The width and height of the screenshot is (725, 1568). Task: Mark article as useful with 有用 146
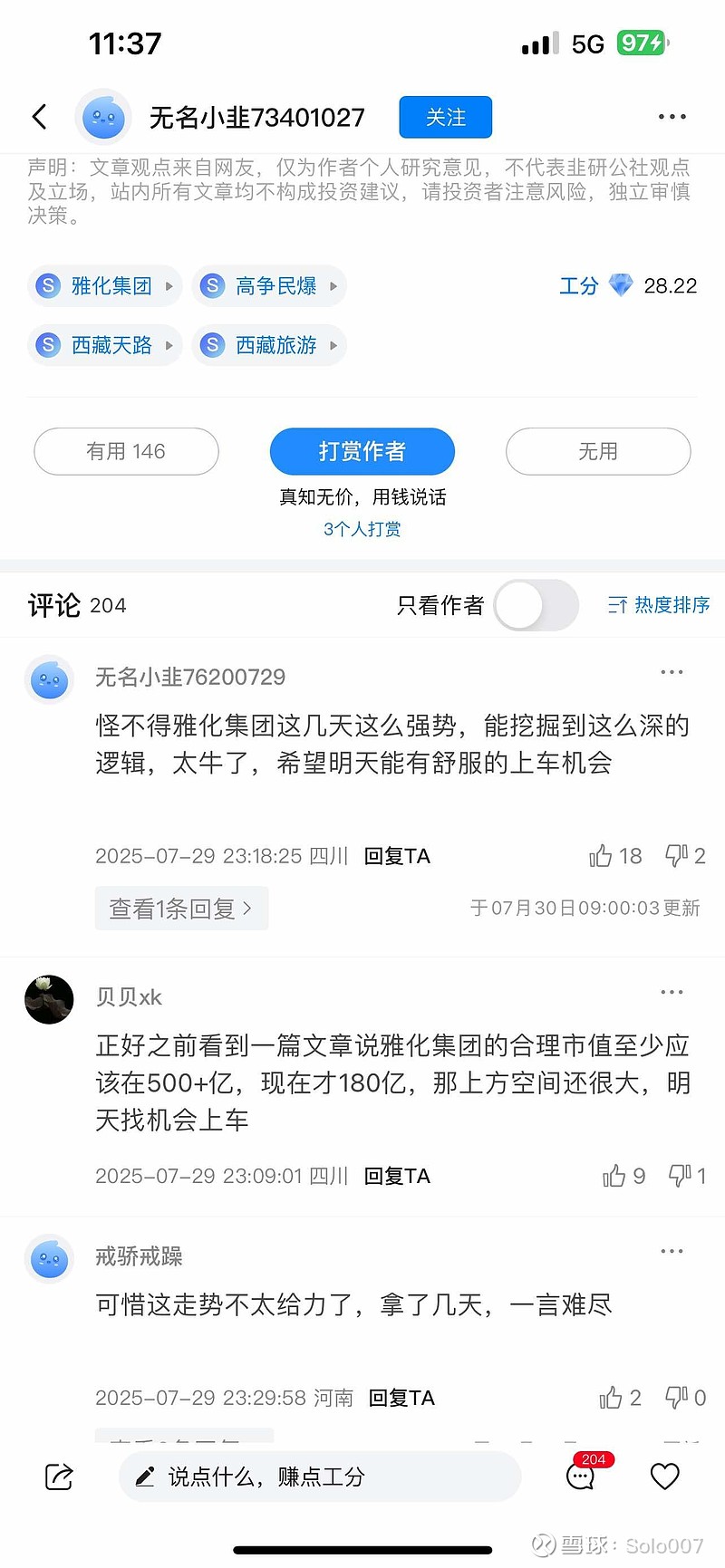pyautogui.click(x=126, y=451)
